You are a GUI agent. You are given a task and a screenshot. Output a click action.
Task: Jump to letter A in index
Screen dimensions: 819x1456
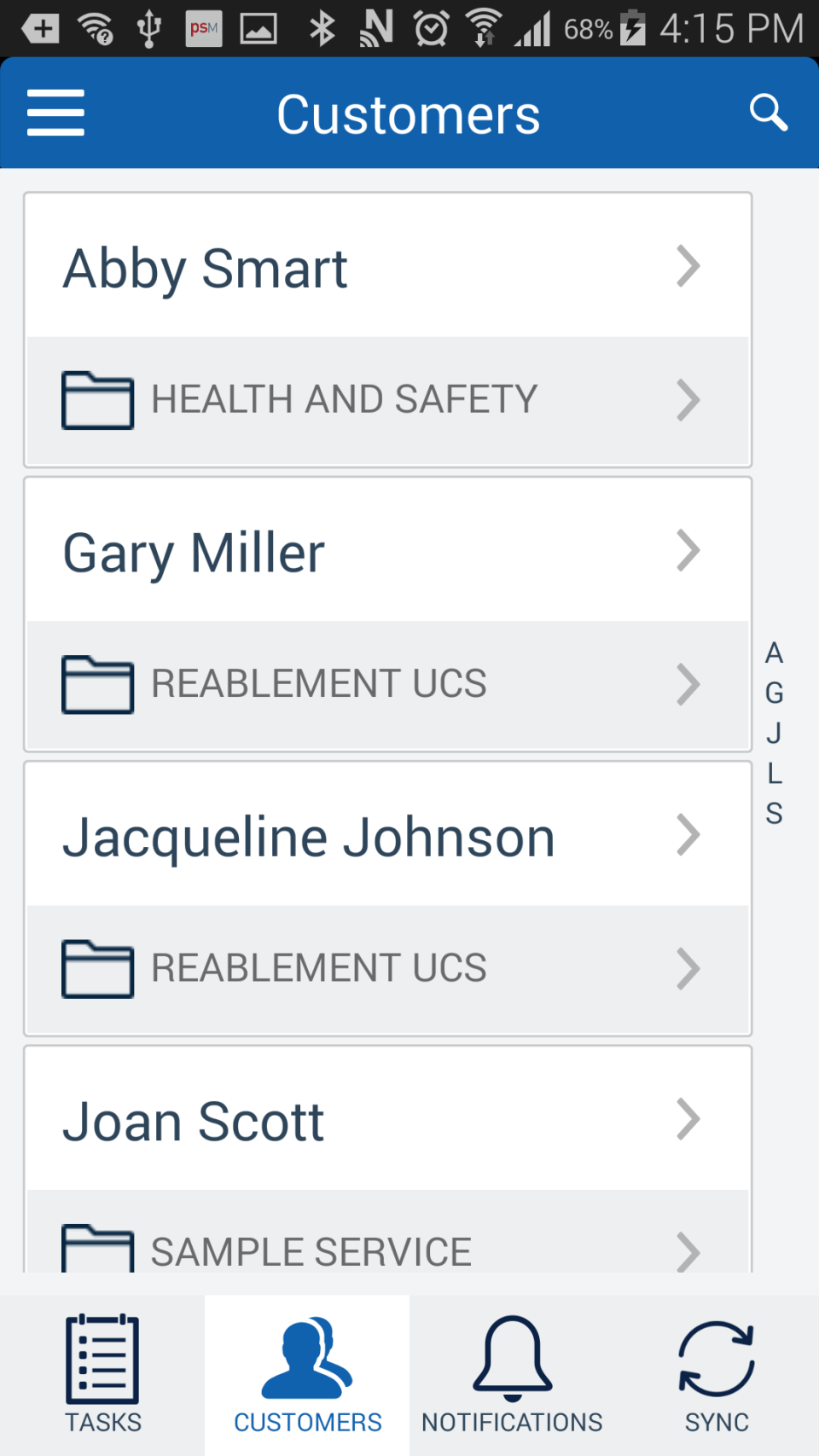tap(774, 653)
